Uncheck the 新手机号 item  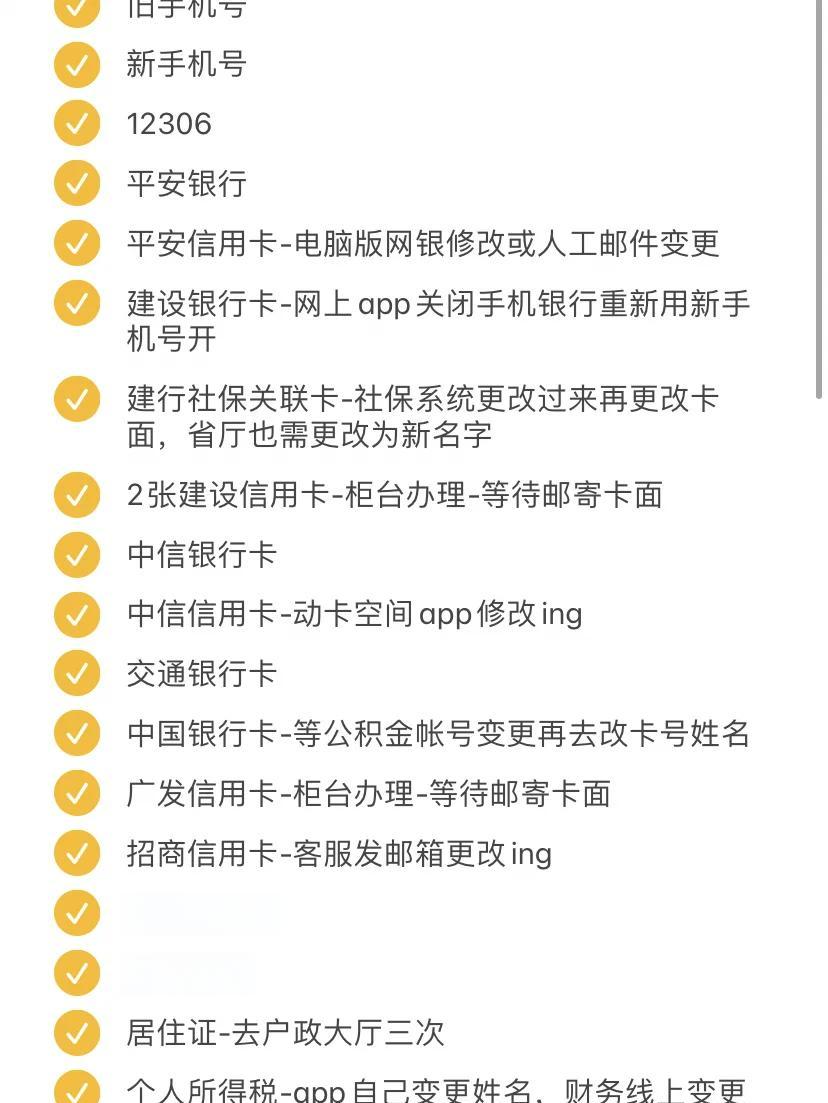pos(76,64)
